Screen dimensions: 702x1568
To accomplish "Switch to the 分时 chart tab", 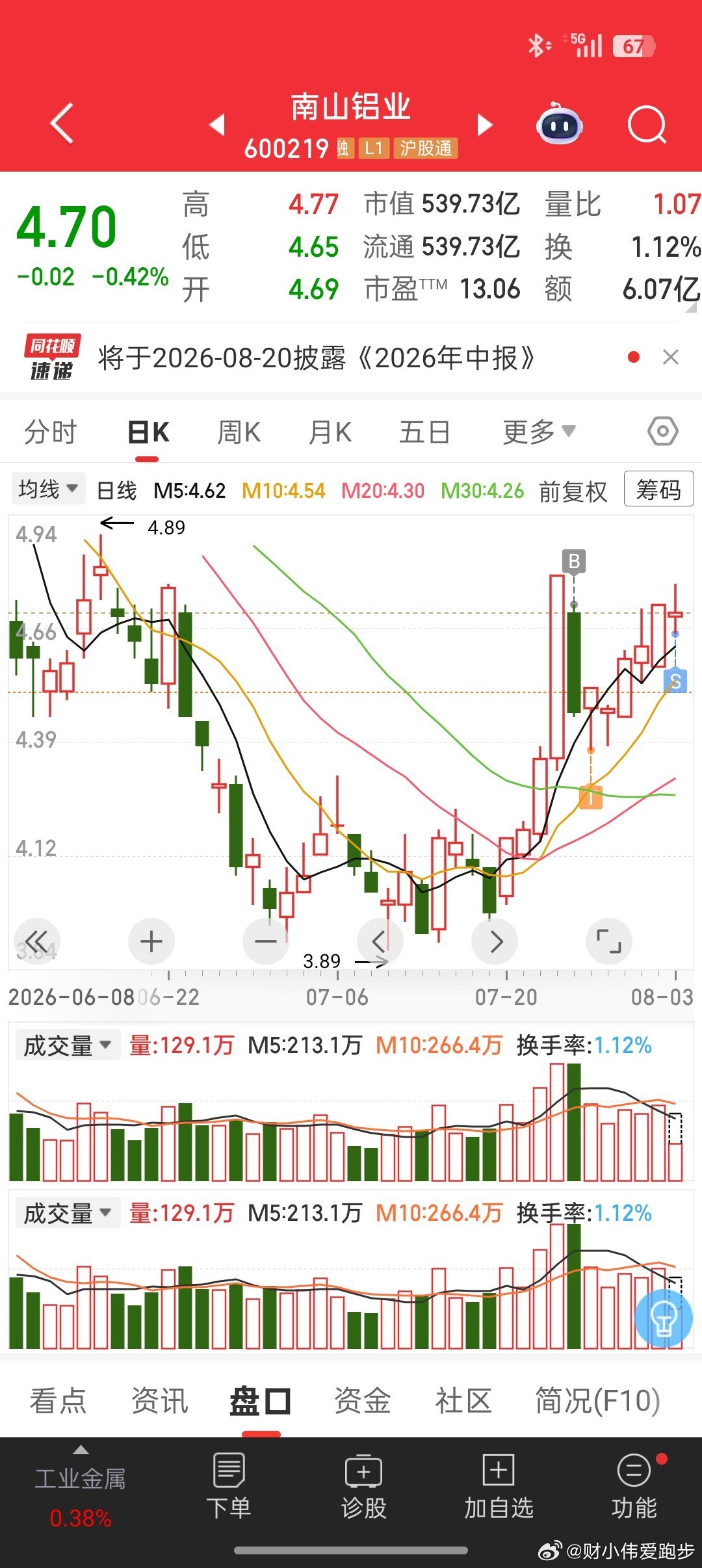I will [50, 432].
